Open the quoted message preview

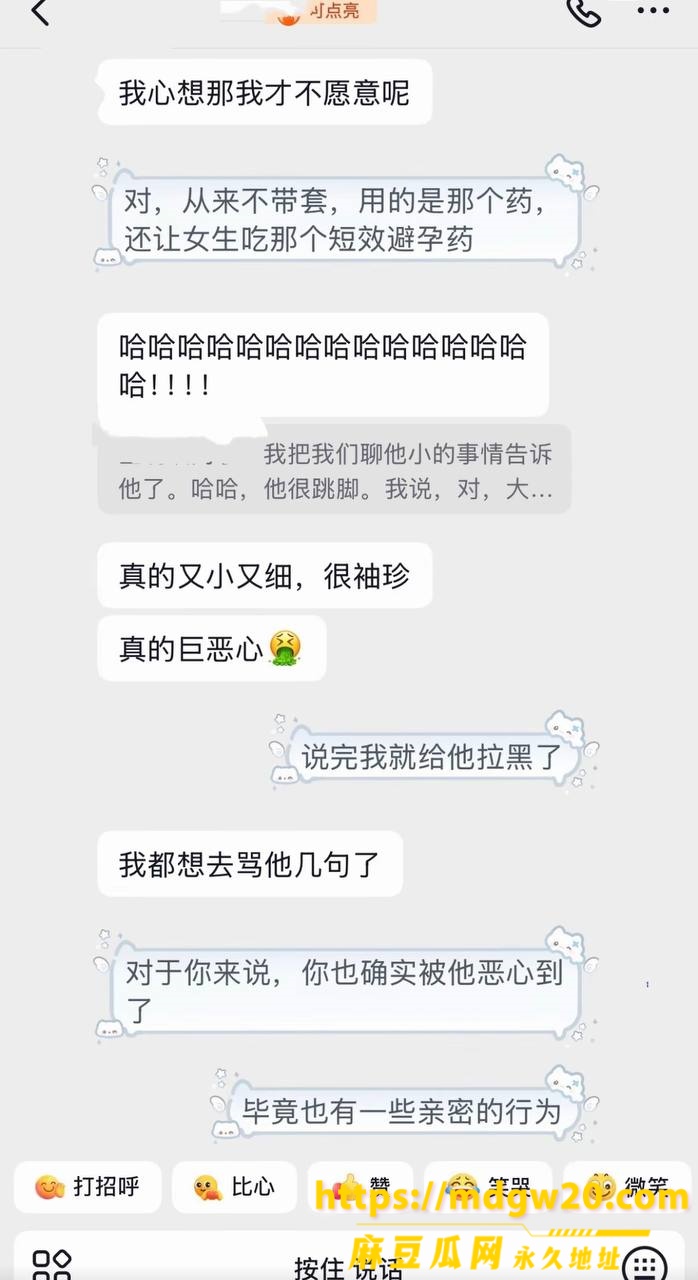tap(334, 470)
